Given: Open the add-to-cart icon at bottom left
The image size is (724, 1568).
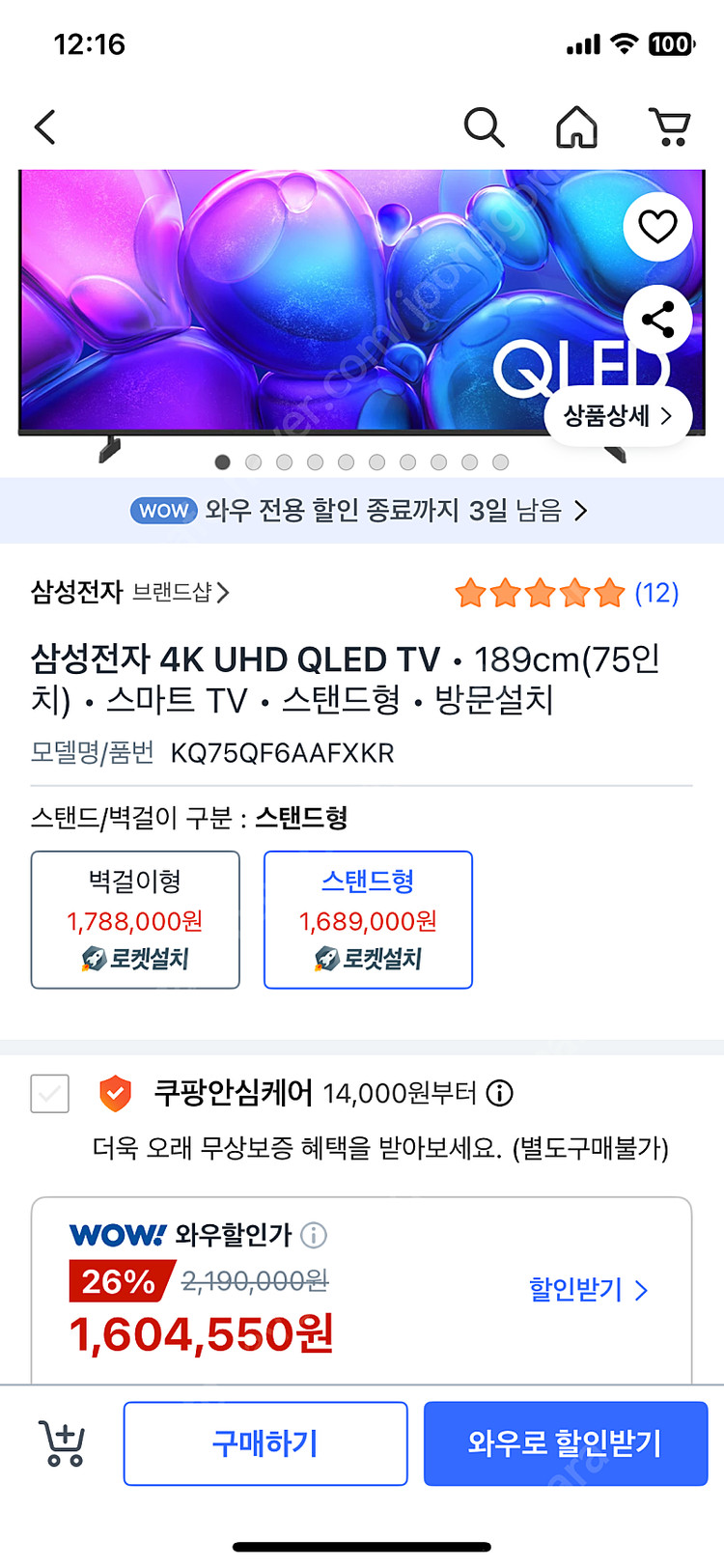Looking at the screenshot, I should tap(61, 1442).
